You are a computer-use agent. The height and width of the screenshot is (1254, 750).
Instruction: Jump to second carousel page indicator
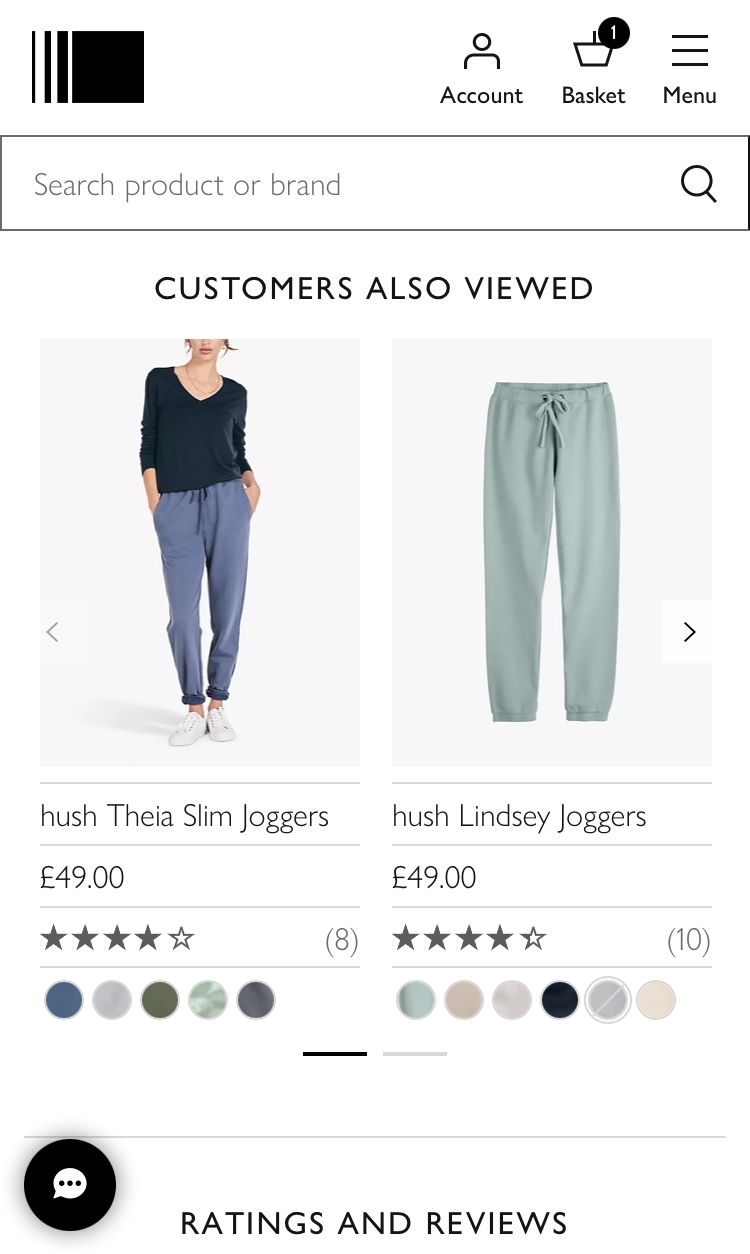pyautogui.click(x=414, y=1053)
